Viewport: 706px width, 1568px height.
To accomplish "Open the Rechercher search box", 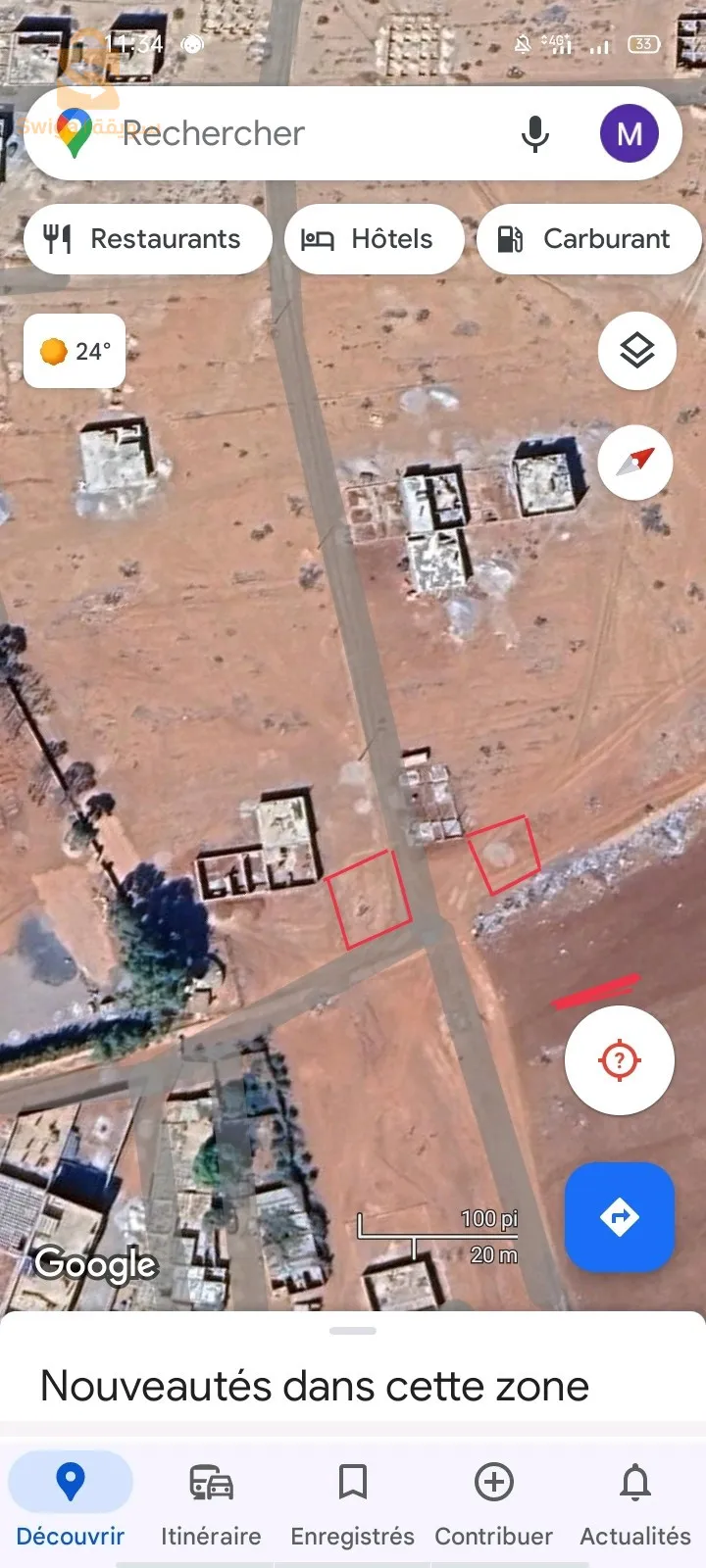I will point(294,133).
